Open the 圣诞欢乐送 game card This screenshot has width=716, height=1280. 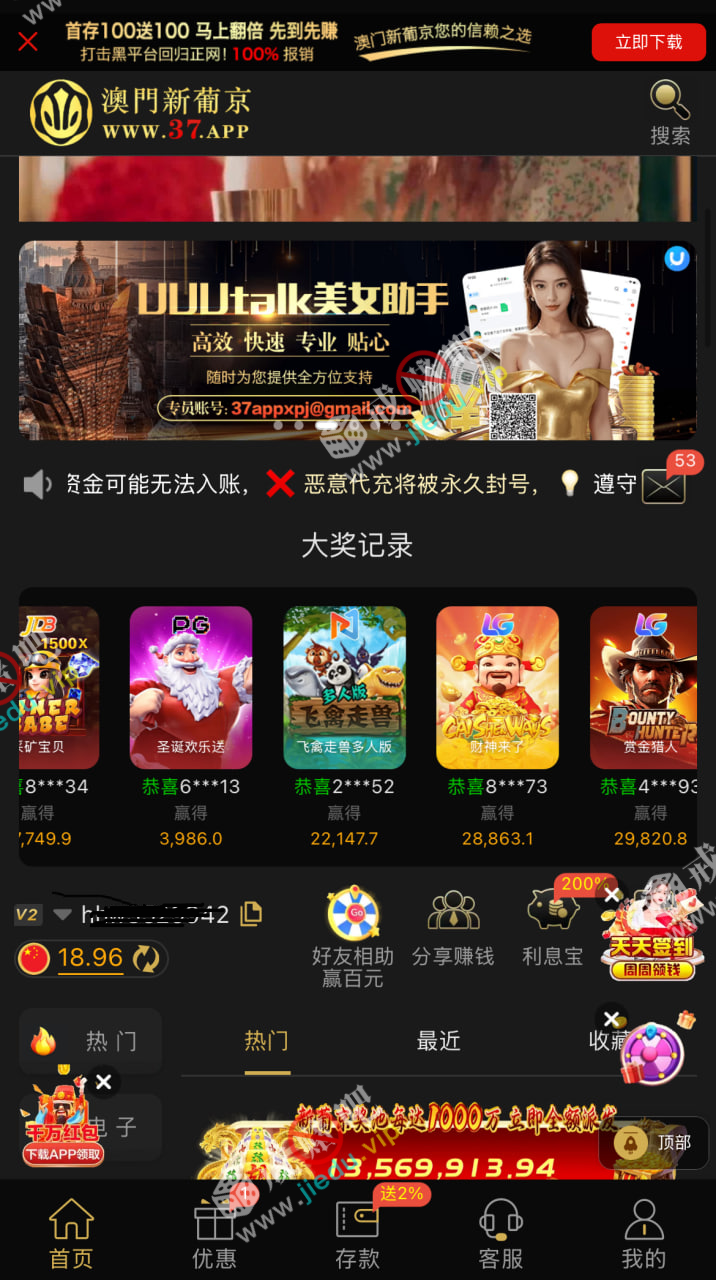(191, 687)
